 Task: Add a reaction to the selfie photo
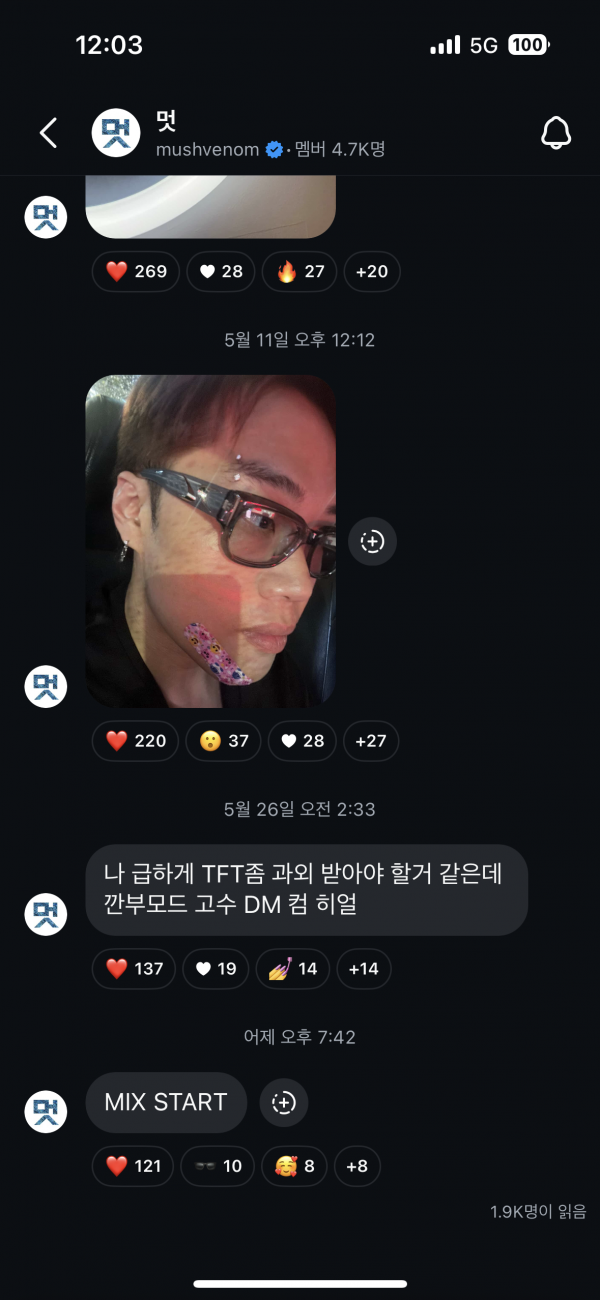tap(373, 542)
